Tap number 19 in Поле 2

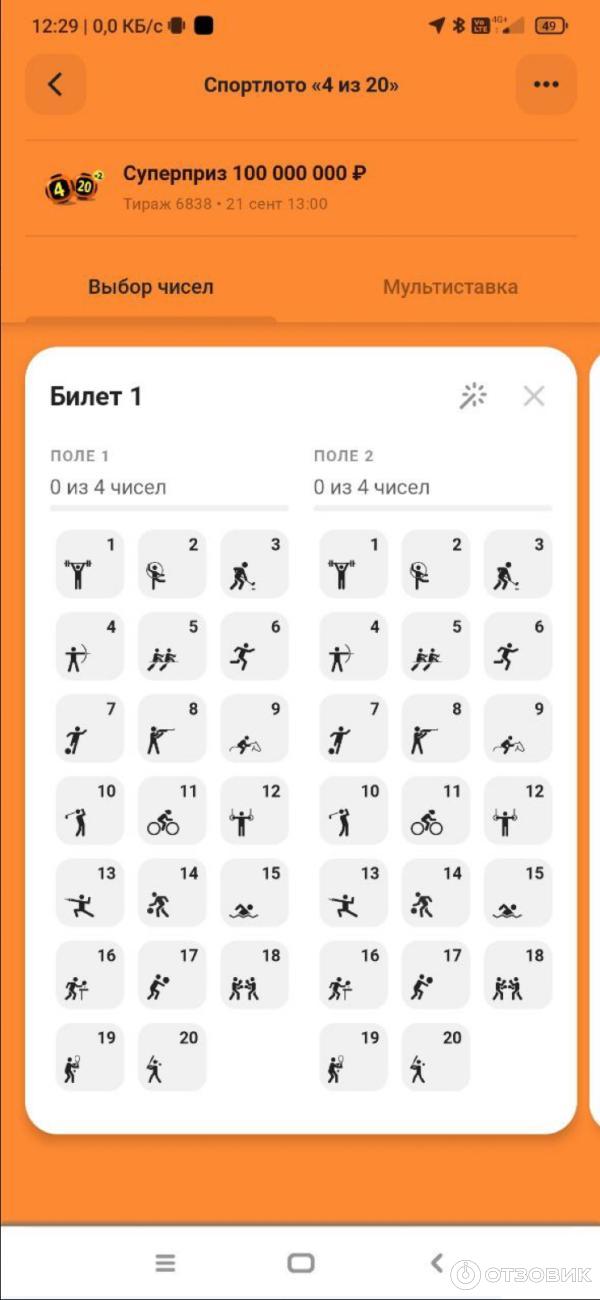click(354, 1057)
